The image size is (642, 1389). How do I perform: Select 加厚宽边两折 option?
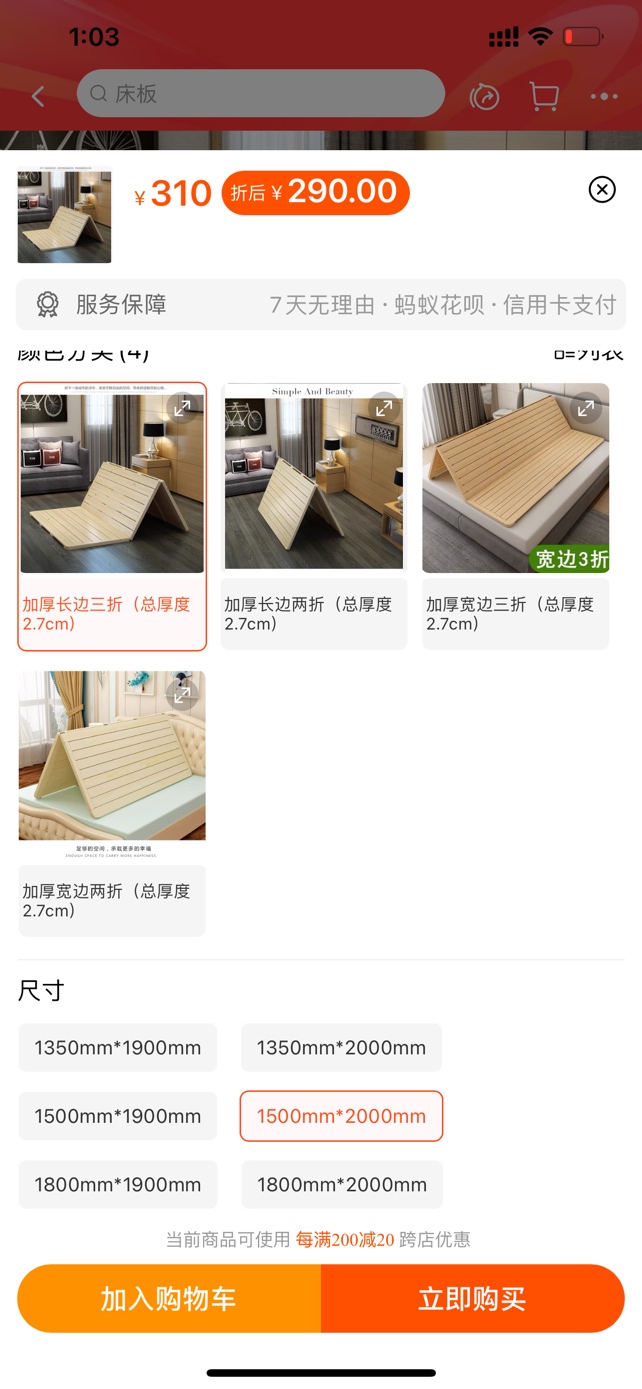pos(112,803)
